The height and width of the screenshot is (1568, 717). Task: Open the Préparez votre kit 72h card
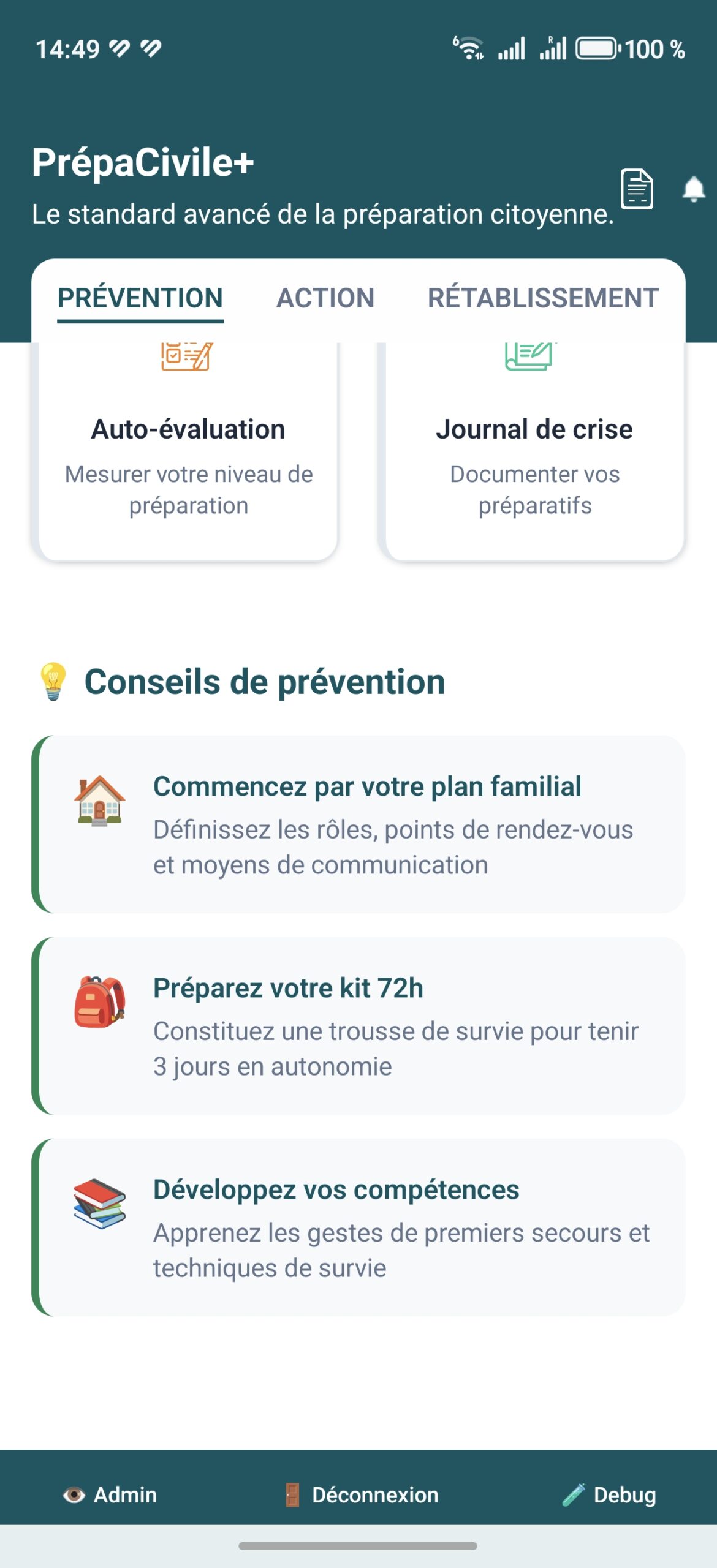click(x=358, y=1026)
